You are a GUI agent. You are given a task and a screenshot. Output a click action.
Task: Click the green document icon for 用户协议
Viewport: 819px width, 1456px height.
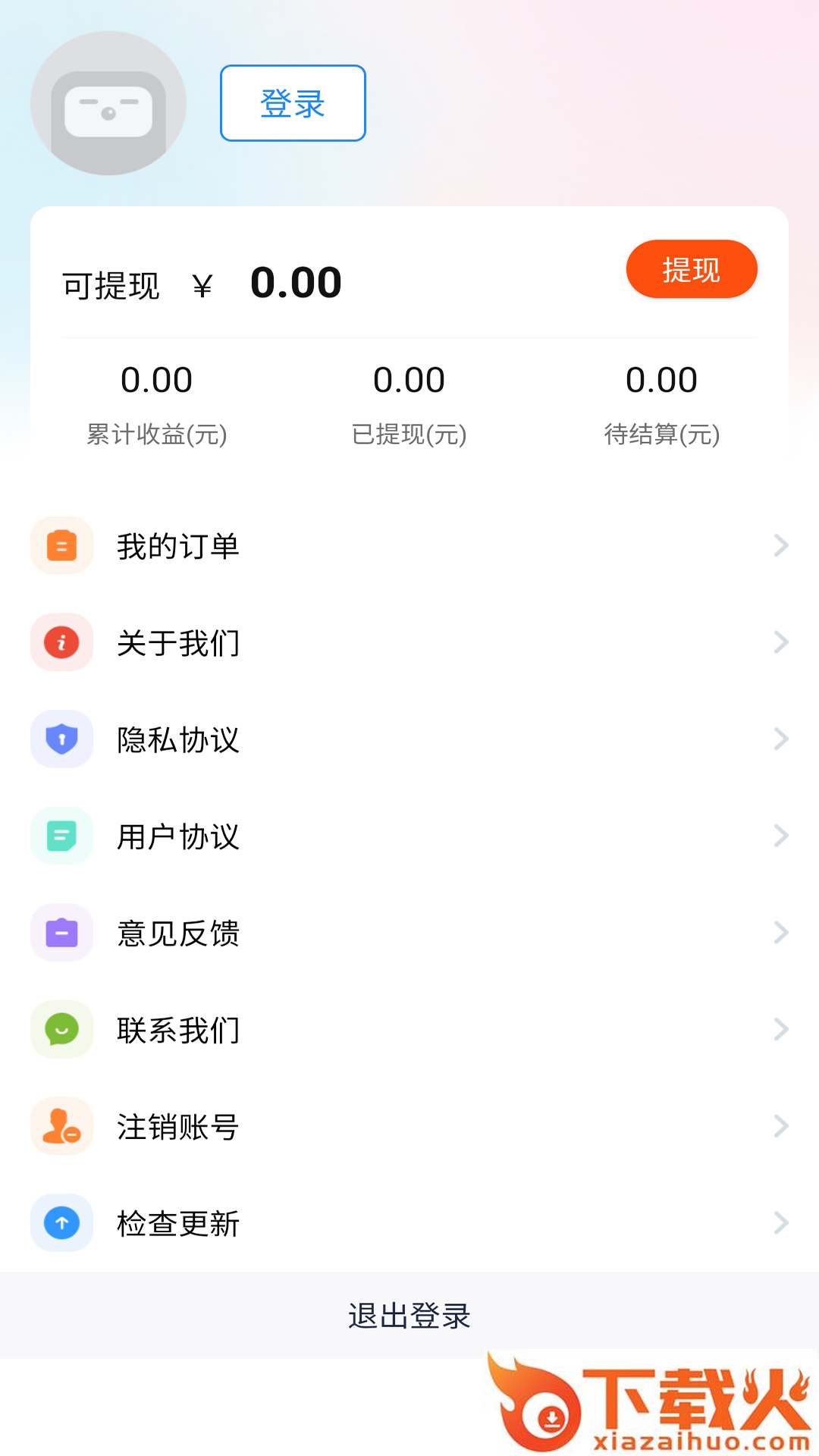(x=61, y=836)
